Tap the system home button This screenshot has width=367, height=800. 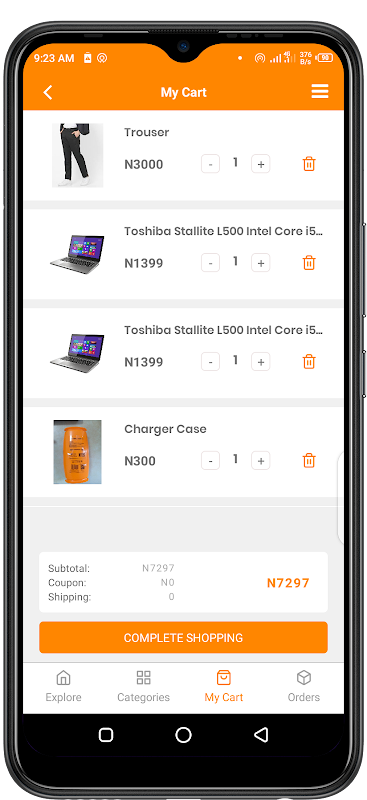(183, 735)
